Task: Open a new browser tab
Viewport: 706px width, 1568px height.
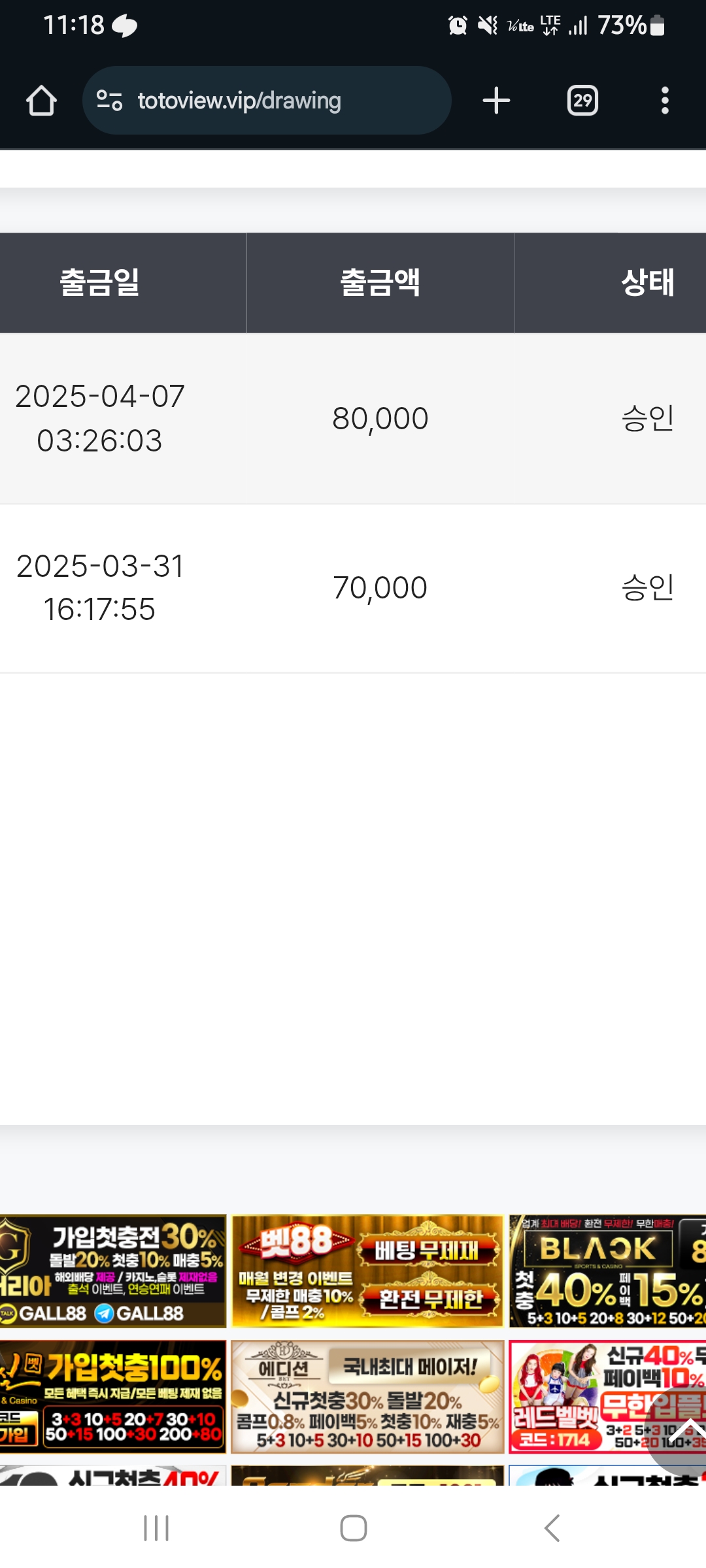Action: 496,101
